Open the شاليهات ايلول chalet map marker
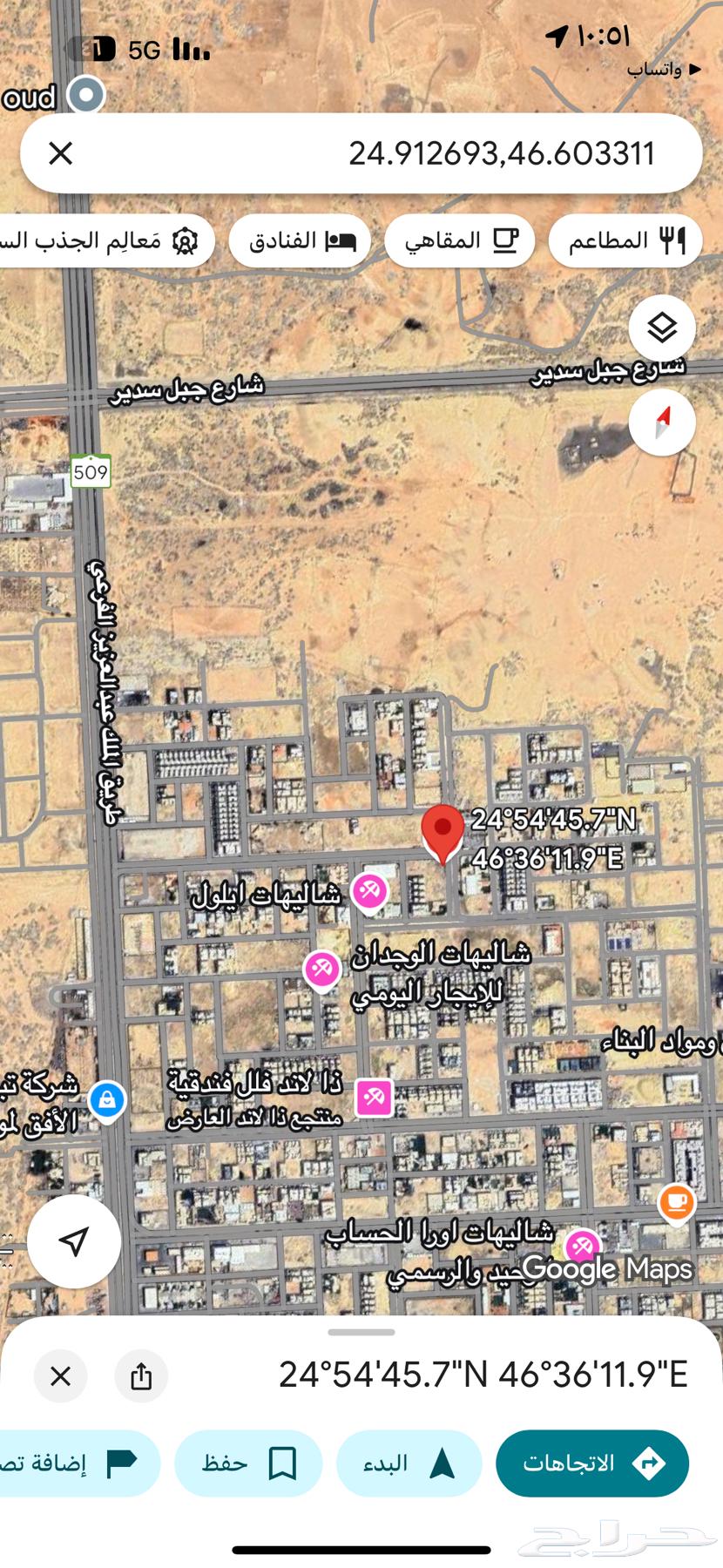The height and width of the screenshot is (1568, 723). (x=372, y=890)
